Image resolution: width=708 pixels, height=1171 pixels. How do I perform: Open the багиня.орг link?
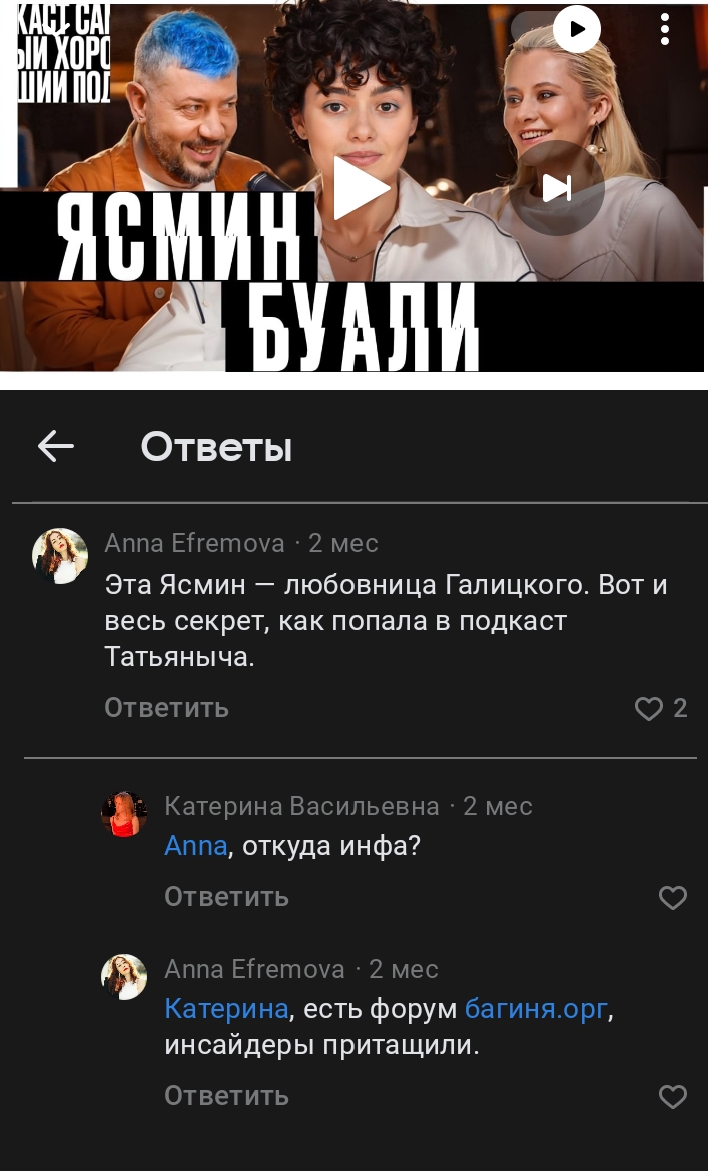tap(536, 1009)
